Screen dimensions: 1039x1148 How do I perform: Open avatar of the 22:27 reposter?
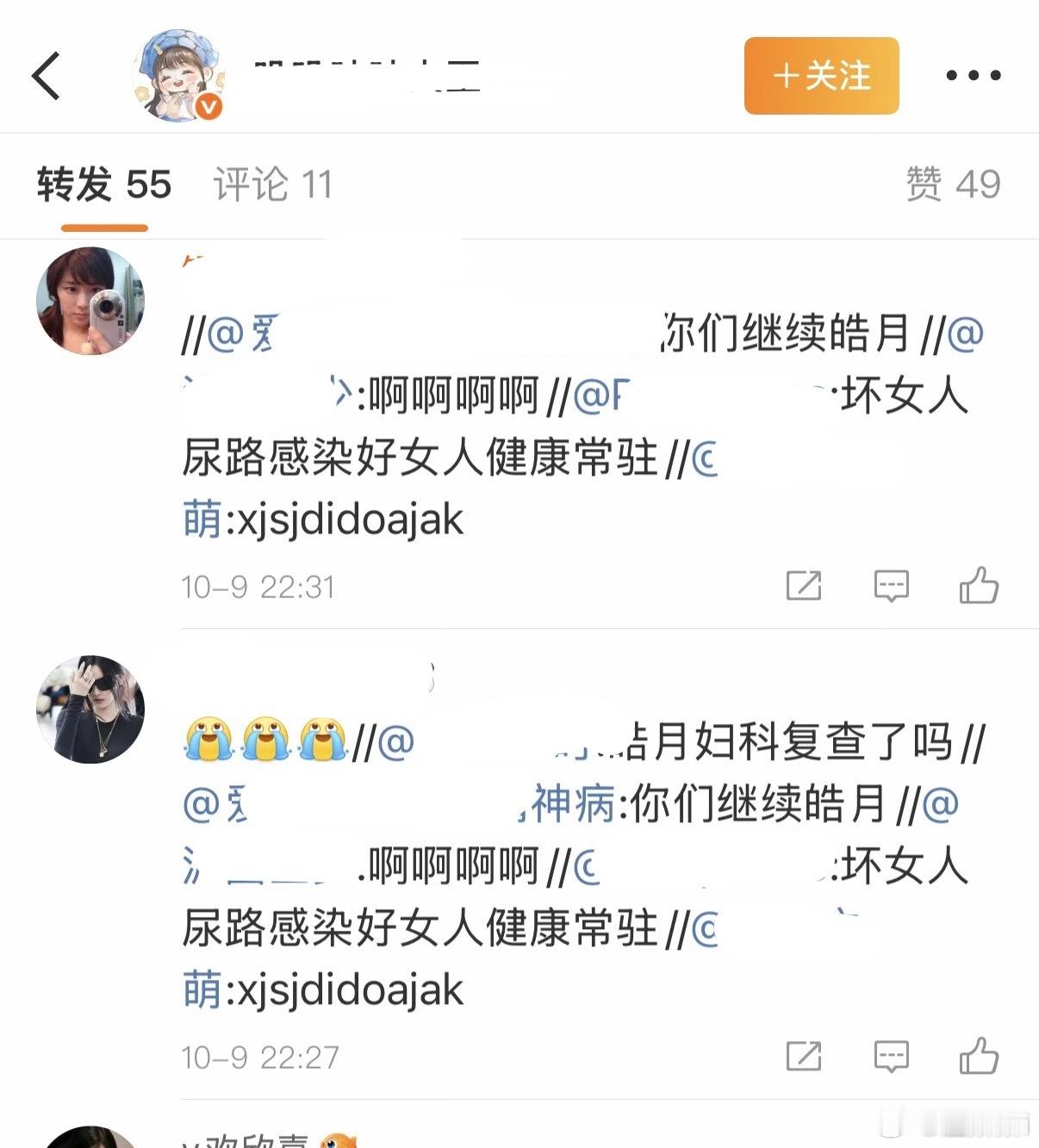(x=90, y=709)
